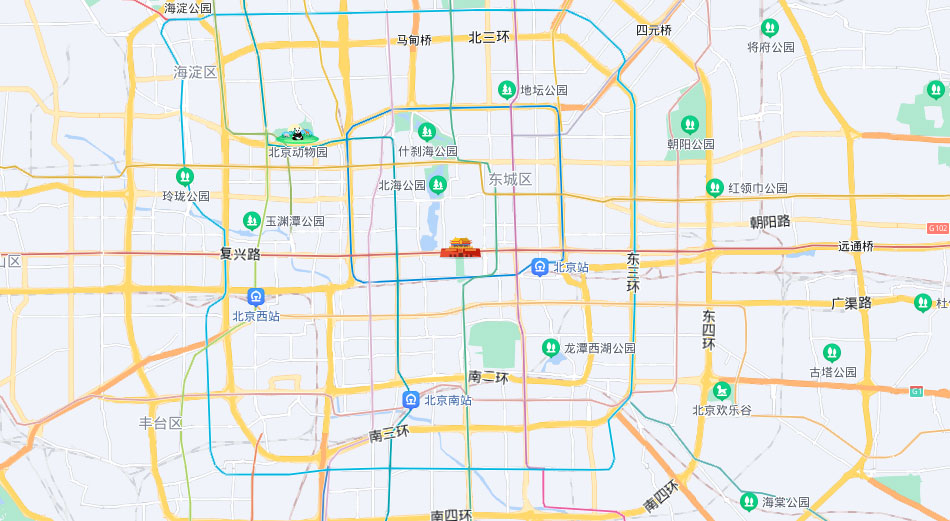Tap the 地坛公园 park marker
The width and height of the screenshot is (950, 521).
[x=507, y=90]
